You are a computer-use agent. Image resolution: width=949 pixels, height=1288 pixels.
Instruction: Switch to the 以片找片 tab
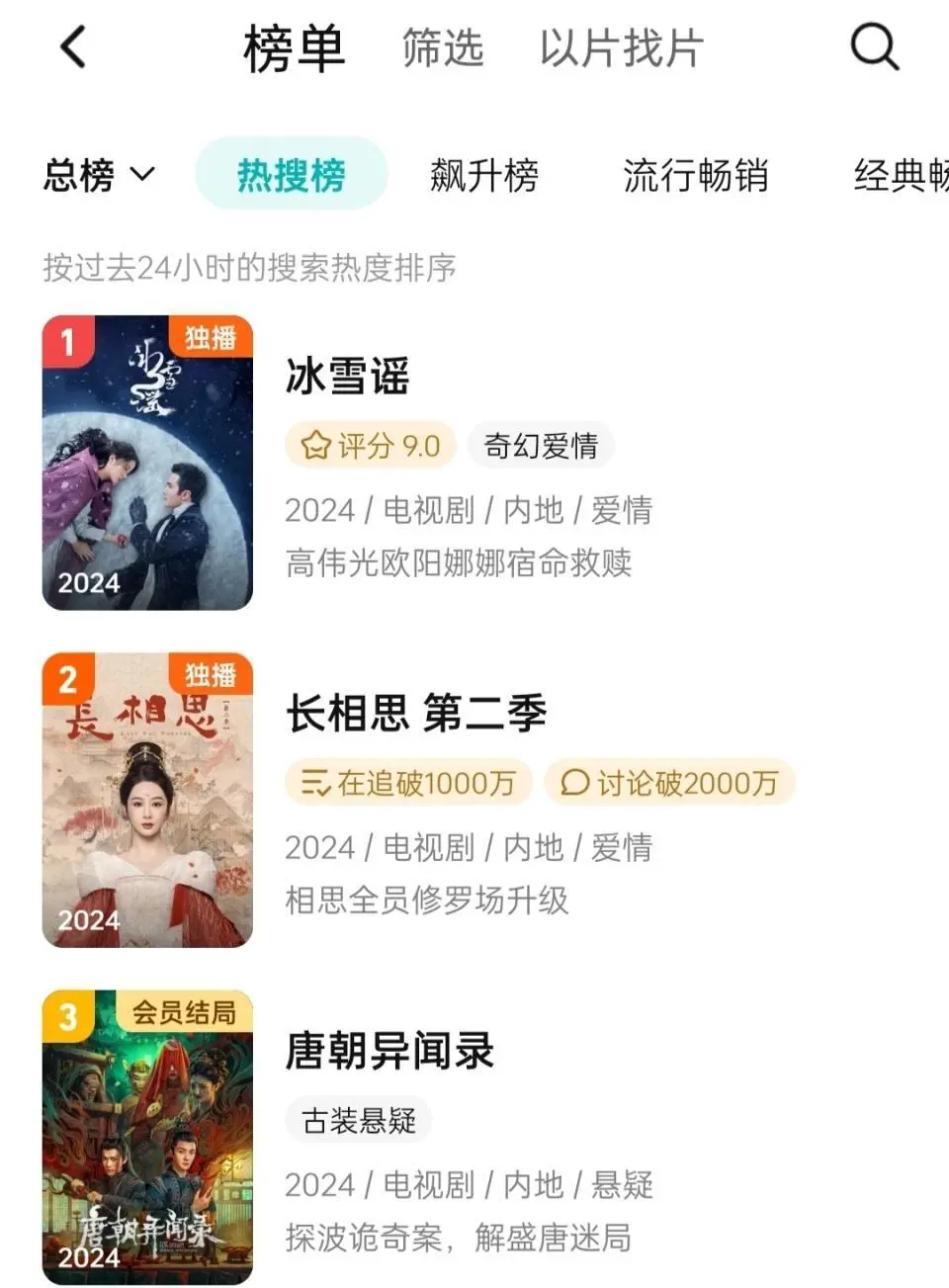[621, 47]
